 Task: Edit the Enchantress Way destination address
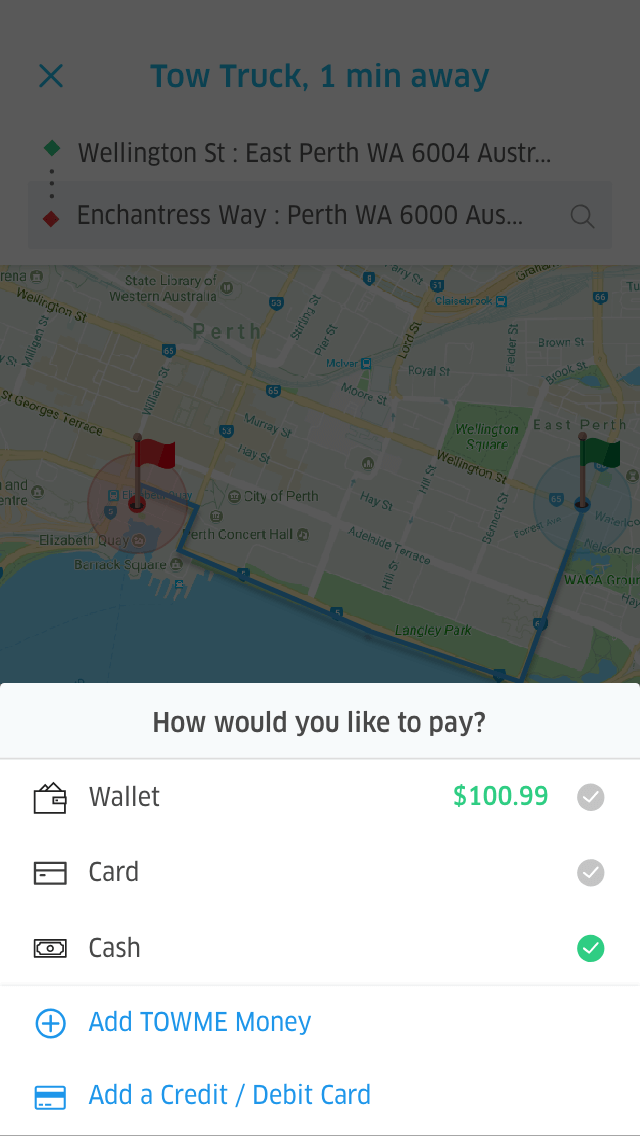pyautogui.click(x=300, y=215)
